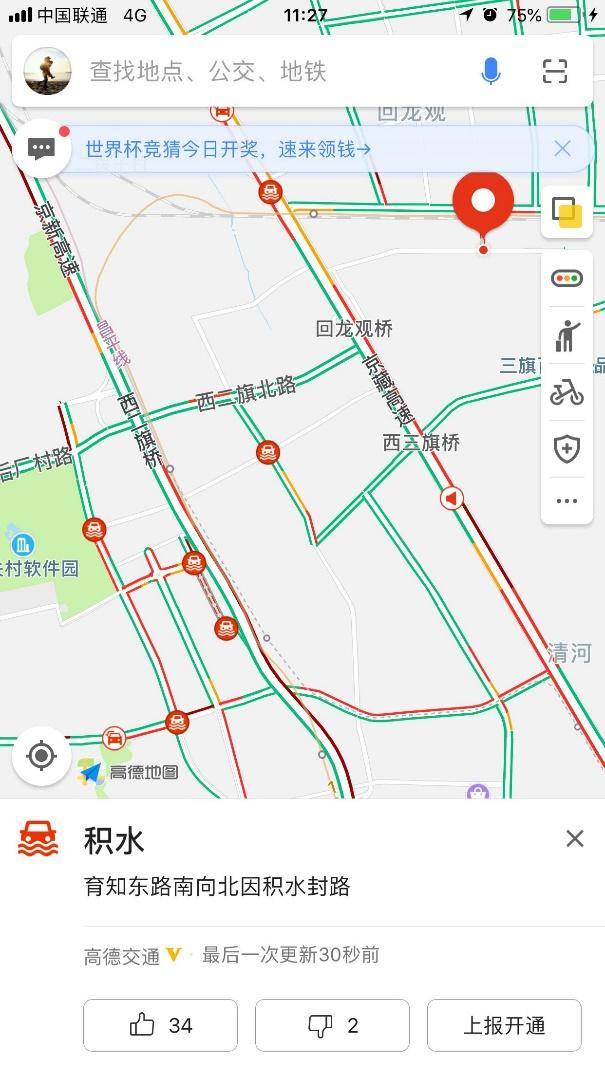Open the World Cup prize banner link
This screenshot has width=605, height=1075.
click(228, 150)
